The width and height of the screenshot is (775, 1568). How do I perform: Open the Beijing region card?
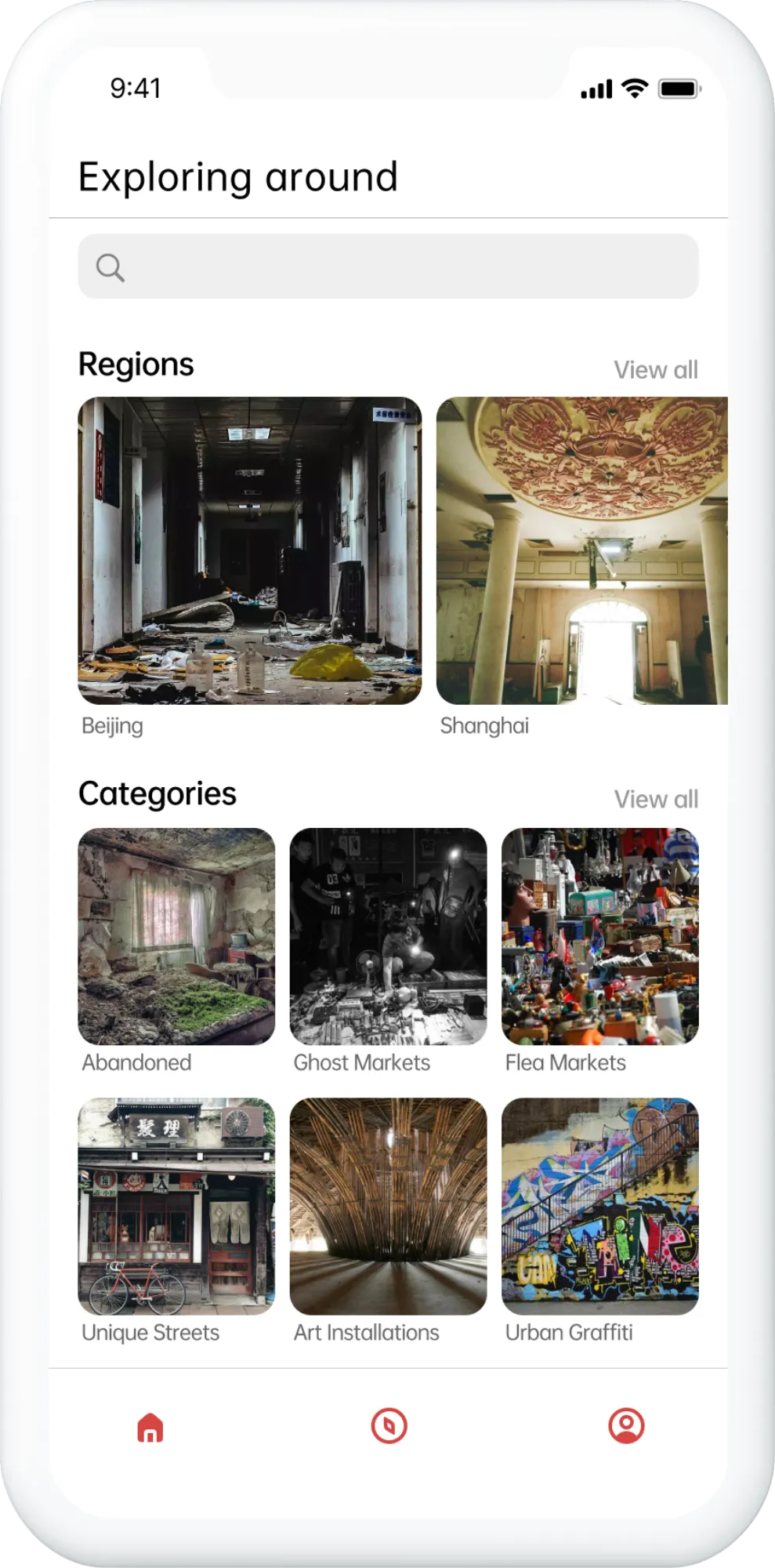[249, 550]
